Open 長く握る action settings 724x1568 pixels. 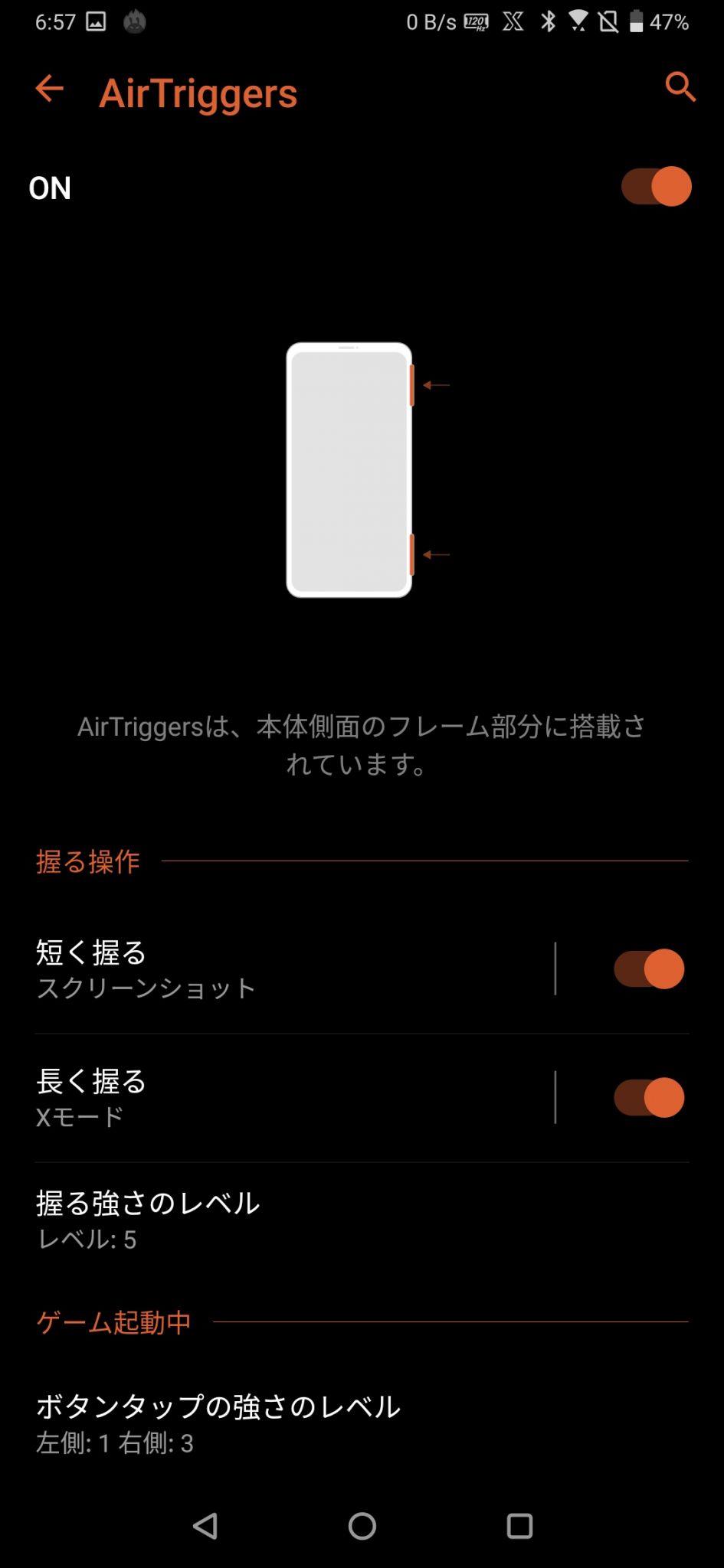(x=291, y=1098)
